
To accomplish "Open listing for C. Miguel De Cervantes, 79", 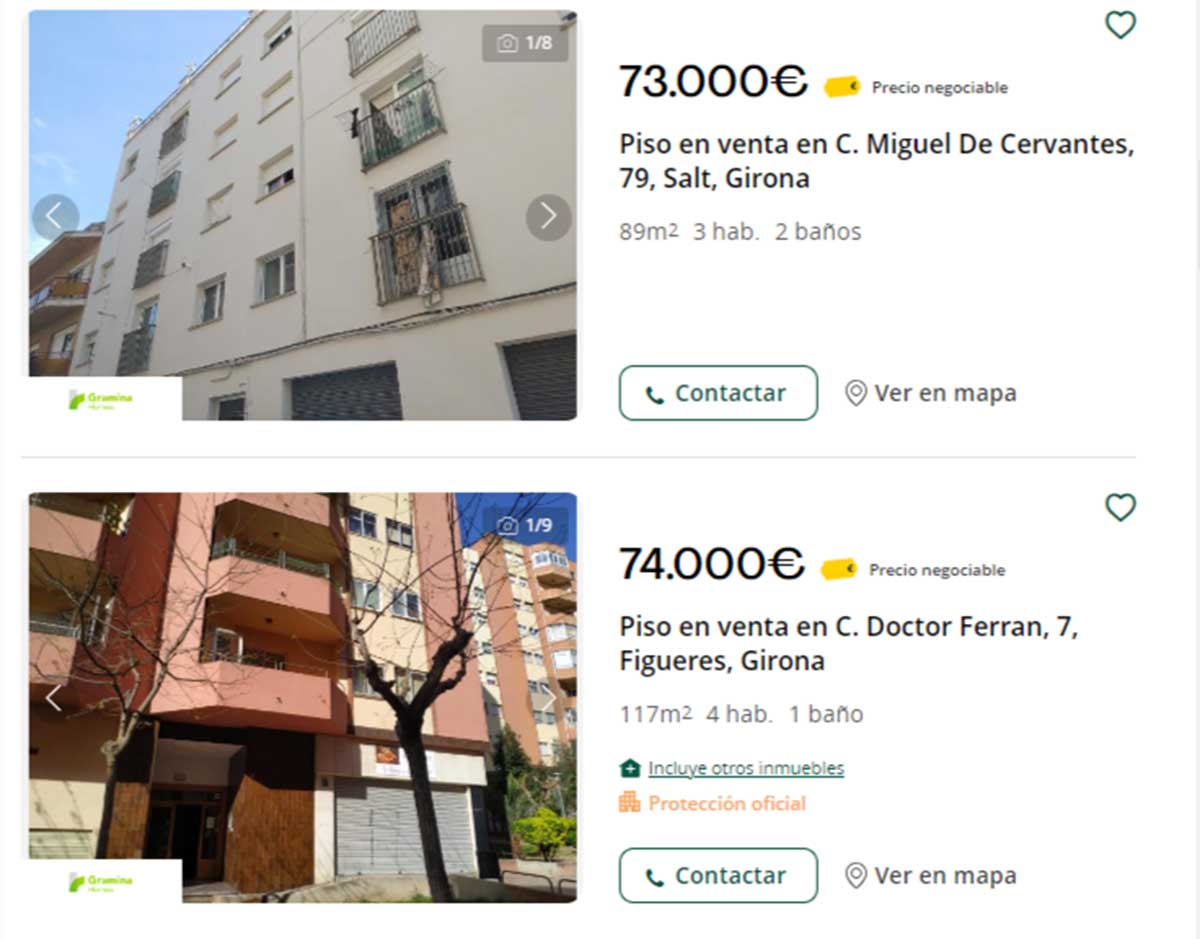I will [x=876, y=161].
